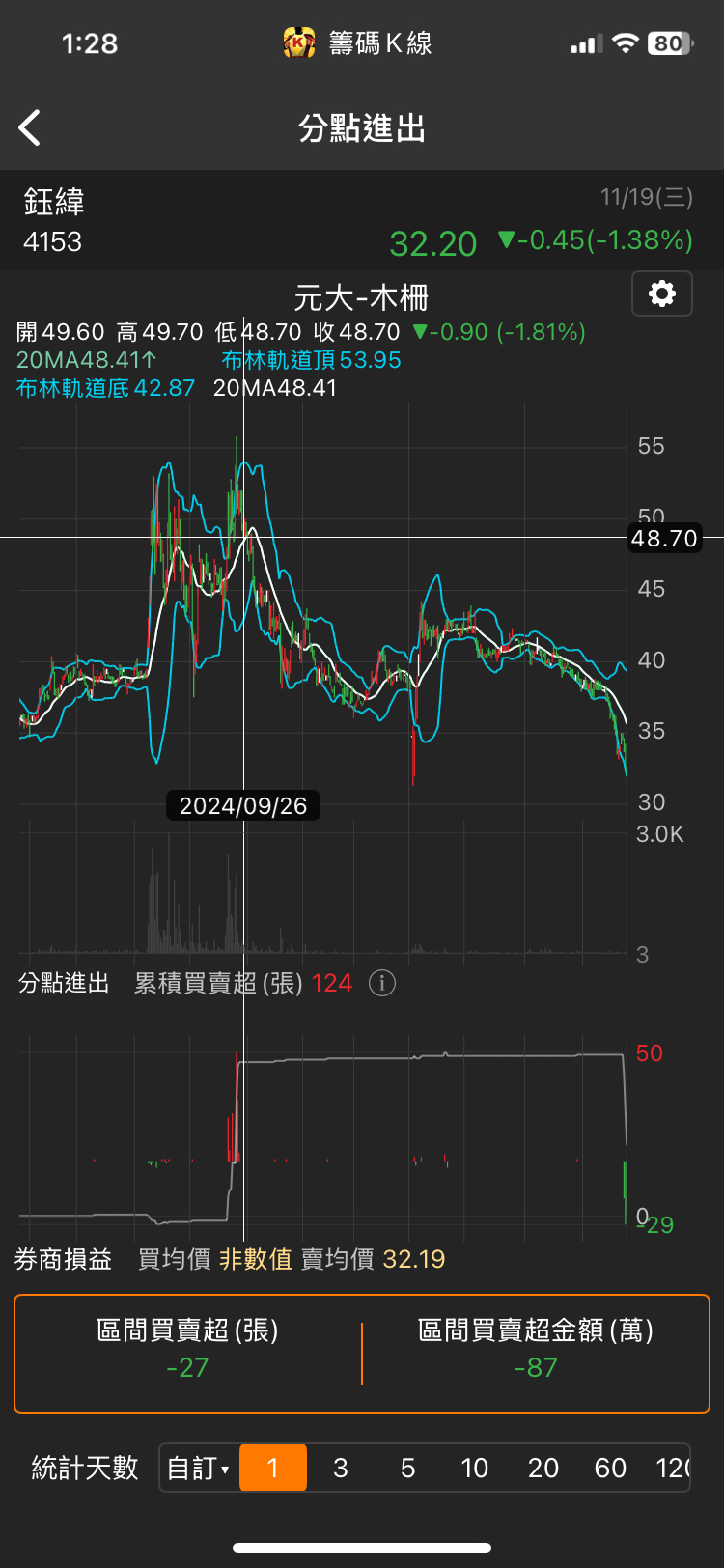Open the 自訂 custom days dropdown

click(198, 1469)
